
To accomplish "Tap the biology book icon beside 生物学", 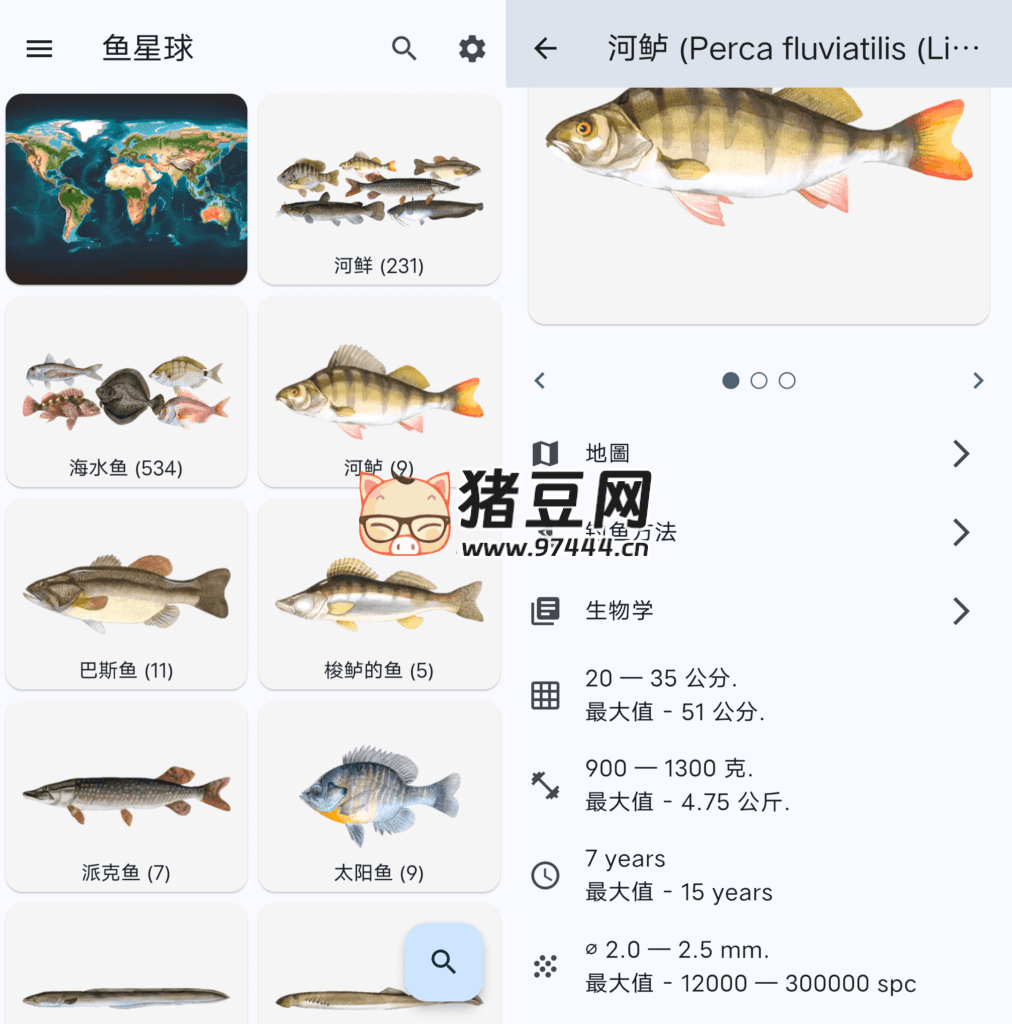I will click(545, 611).
